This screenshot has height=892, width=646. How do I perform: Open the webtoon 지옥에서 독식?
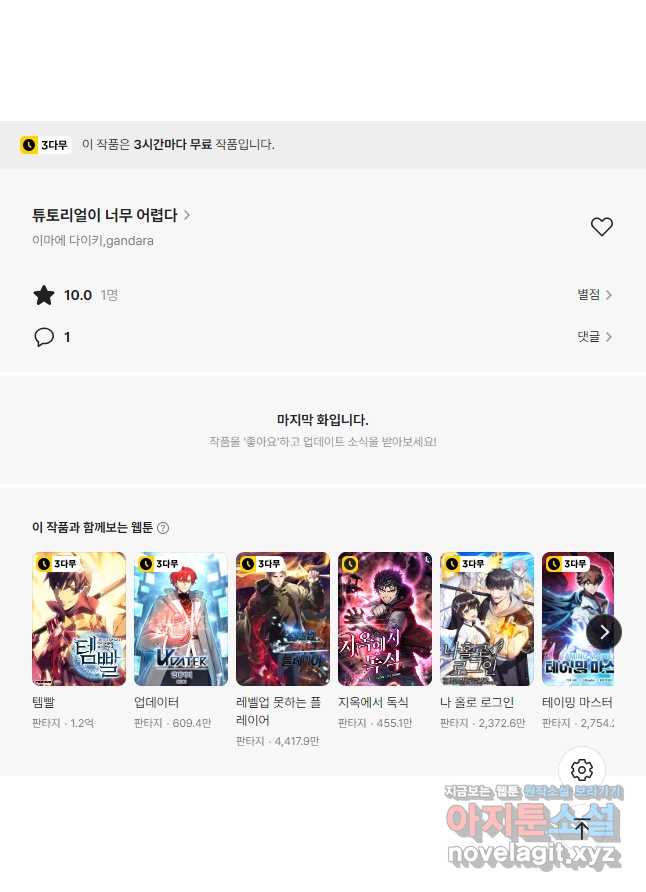tap(385, 619)
